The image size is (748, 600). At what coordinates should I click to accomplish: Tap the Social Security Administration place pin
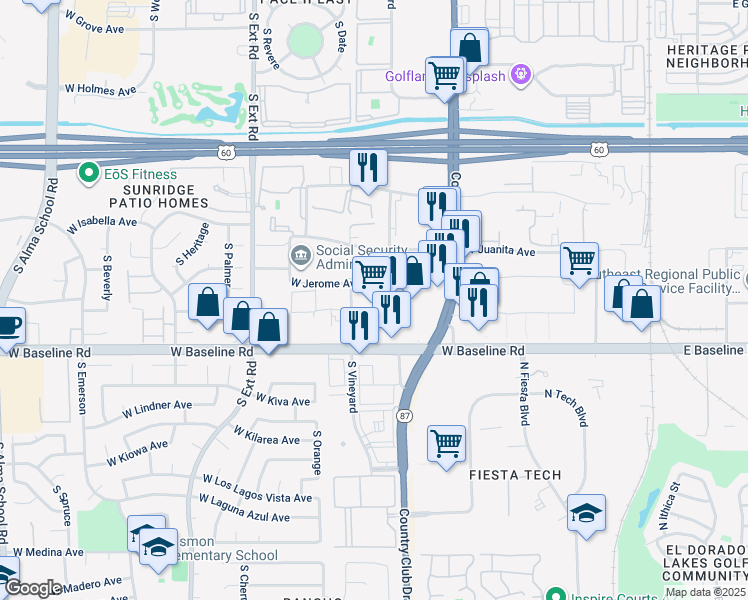pos(301,256)
